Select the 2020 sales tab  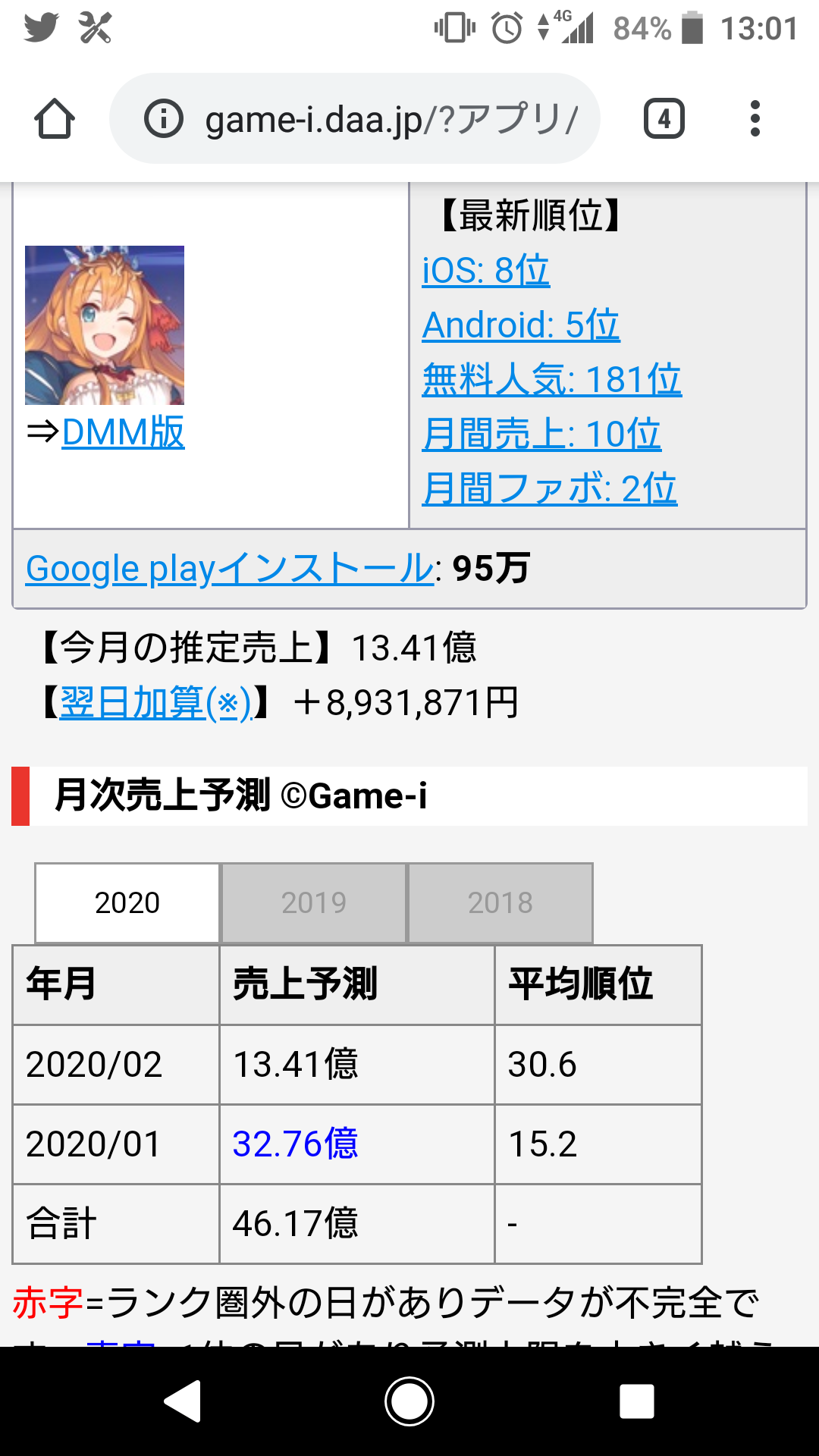click(127, 903)
